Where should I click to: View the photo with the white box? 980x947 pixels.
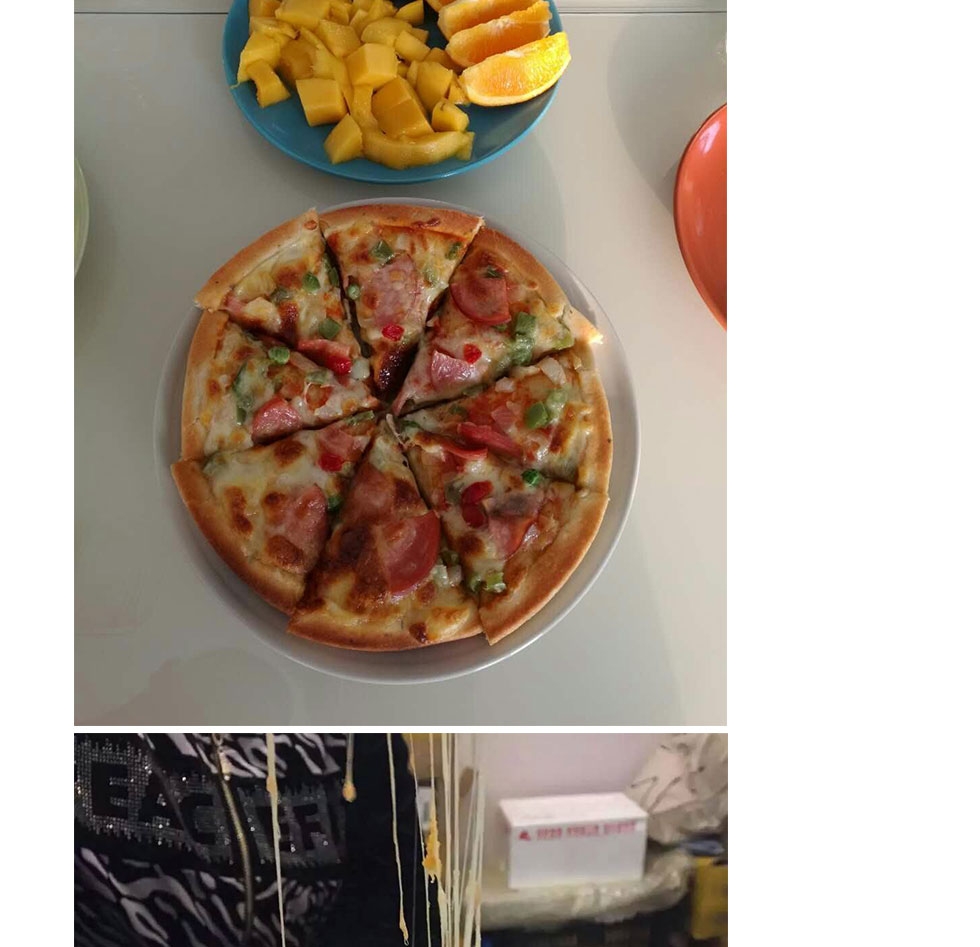coord(400,840)
